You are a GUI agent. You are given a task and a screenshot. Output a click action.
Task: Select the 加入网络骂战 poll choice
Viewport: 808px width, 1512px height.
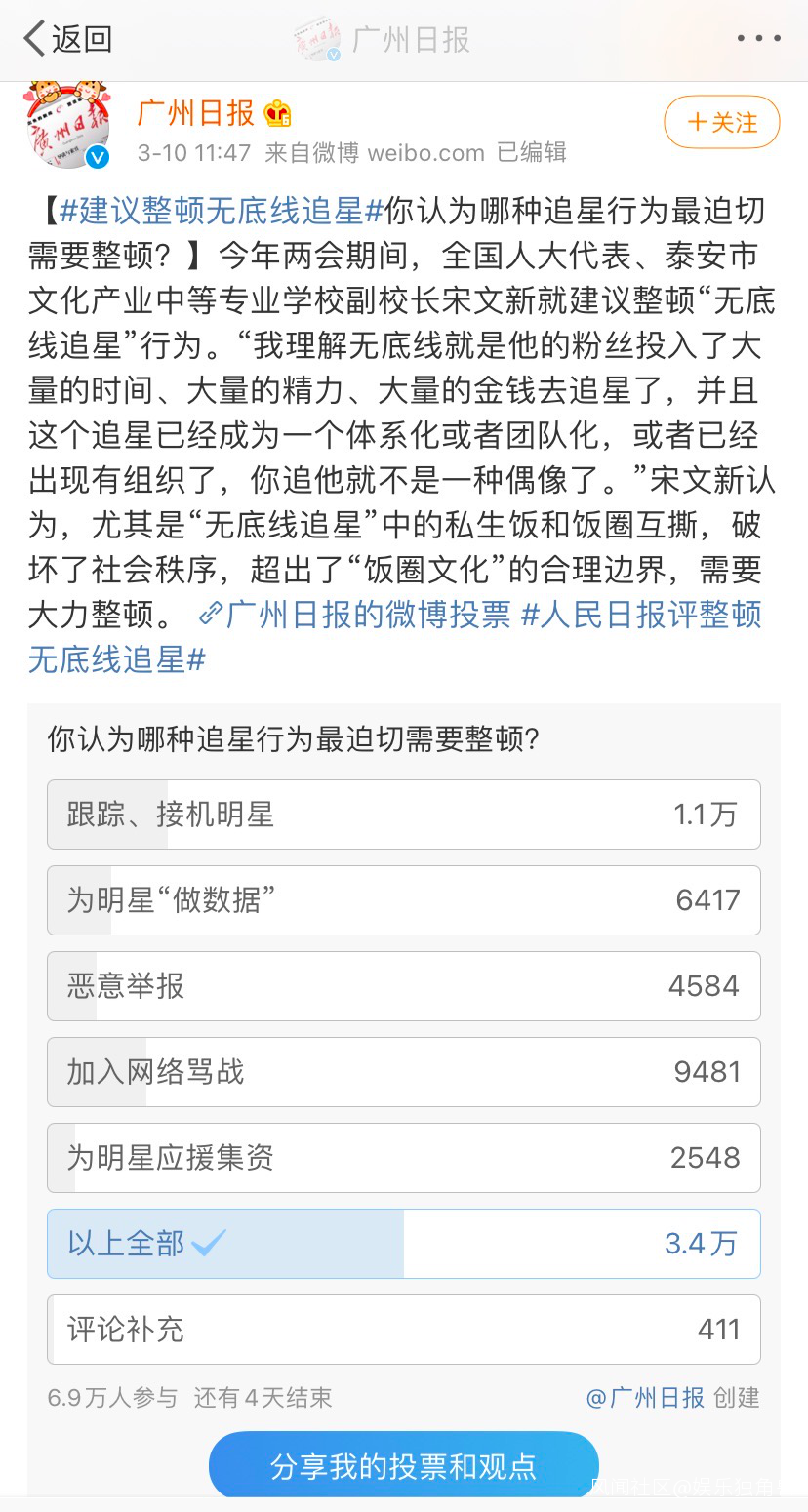pyautogui.click(x=403, y=1072)
